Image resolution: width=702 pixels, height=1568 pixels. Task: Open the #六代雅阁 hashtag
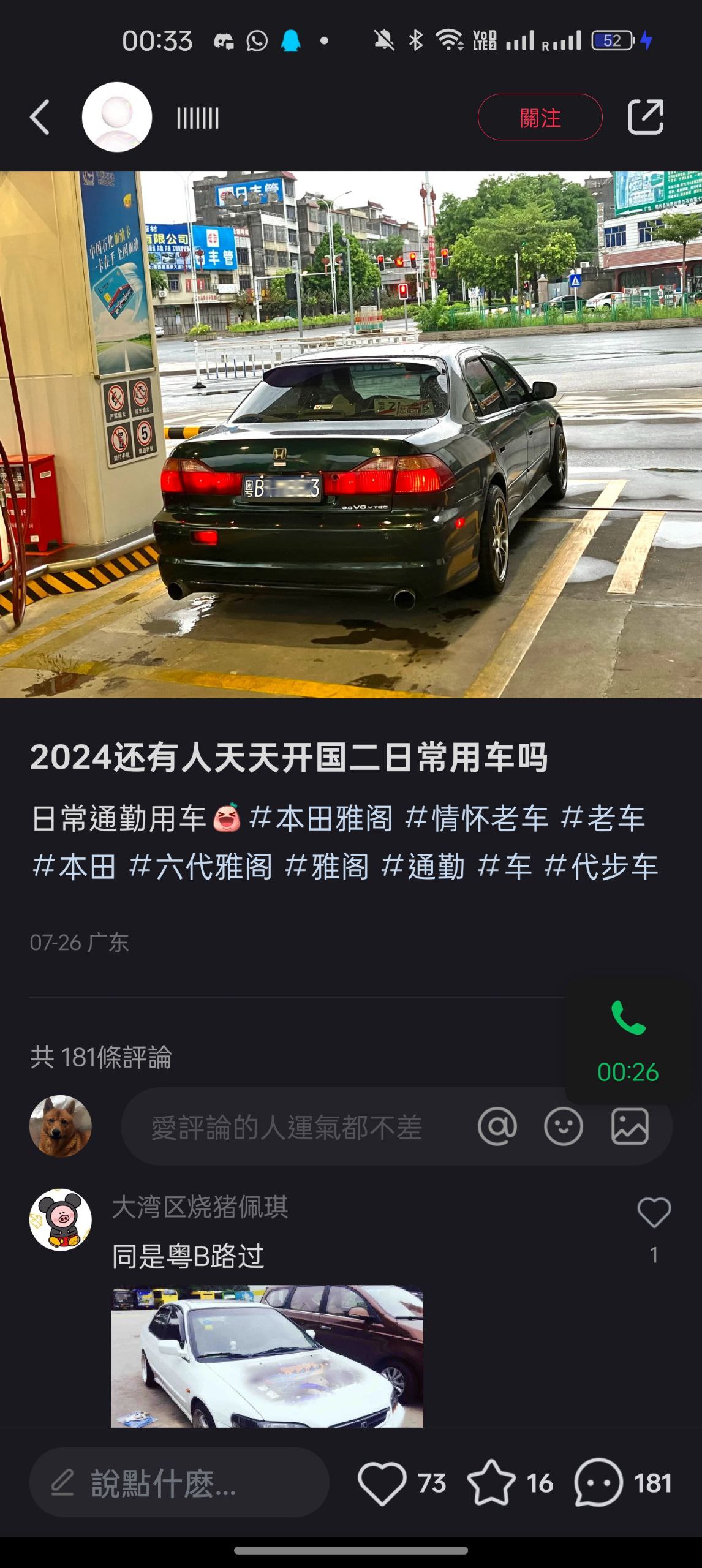(x=201, y=867)
